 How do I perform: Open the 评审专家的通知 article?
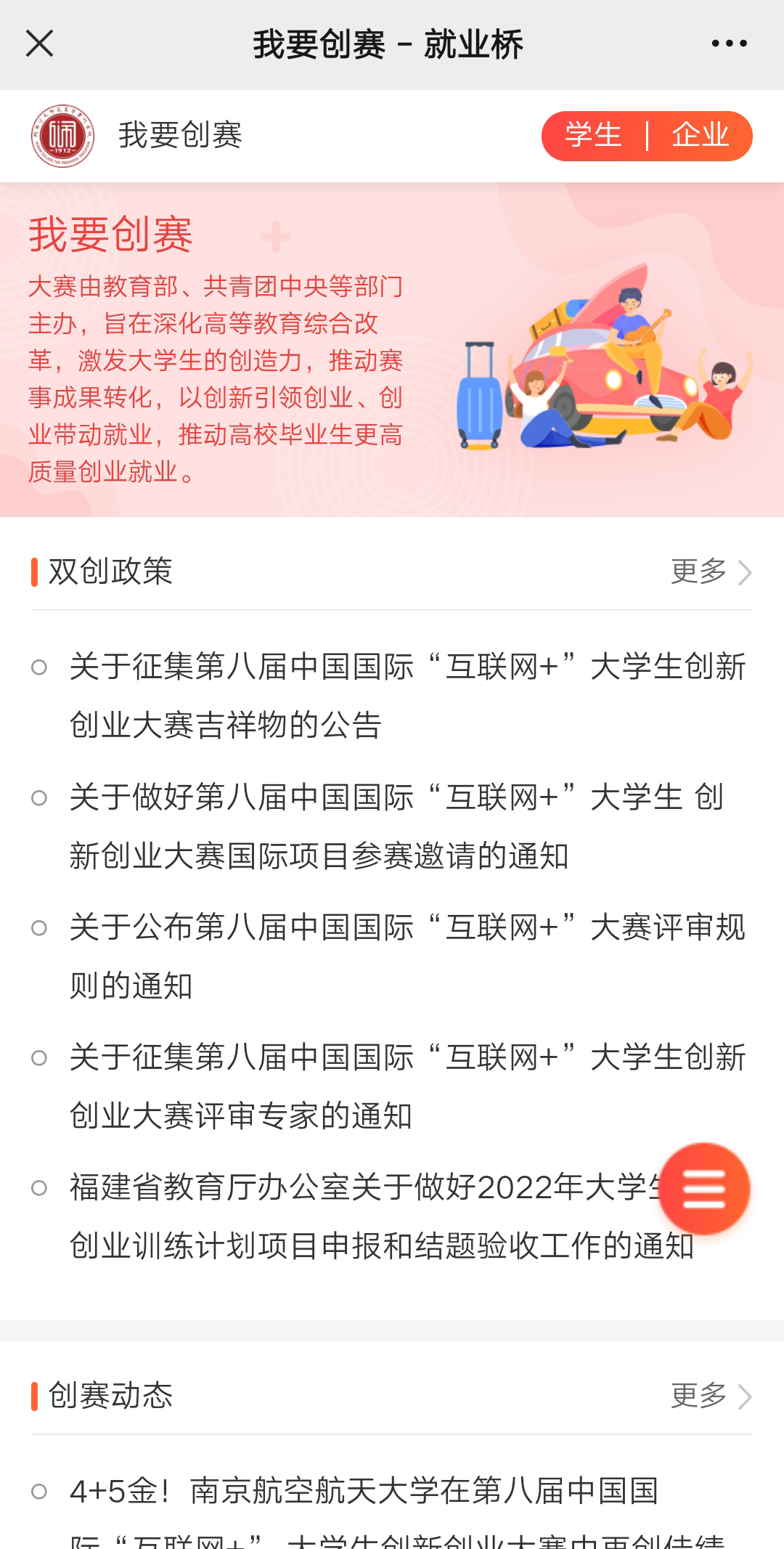click(407, 1086)
